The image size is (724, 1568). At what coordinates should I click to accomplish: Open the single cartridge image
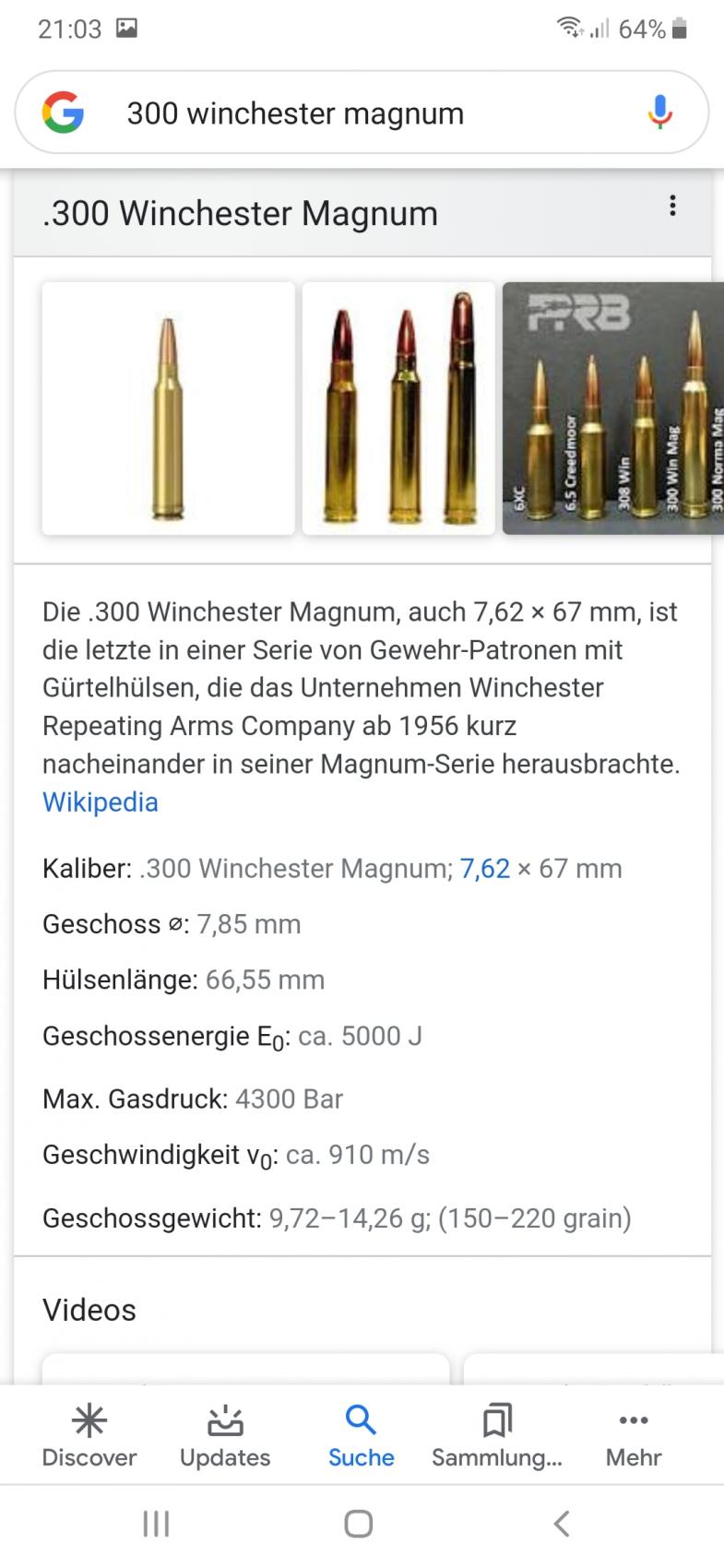coord(169,409)
